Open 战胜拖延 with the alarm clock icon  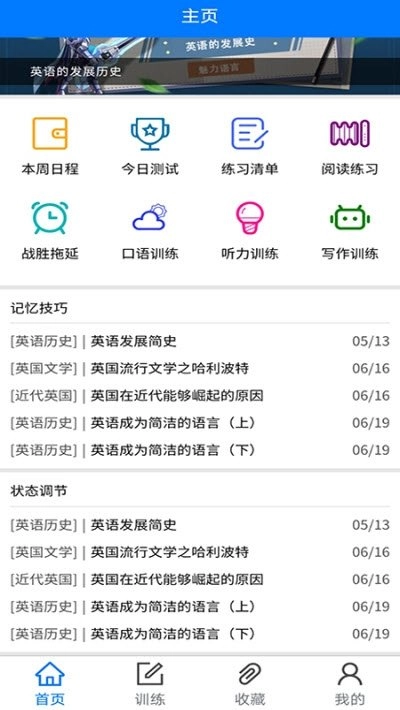tap(50, 230)
